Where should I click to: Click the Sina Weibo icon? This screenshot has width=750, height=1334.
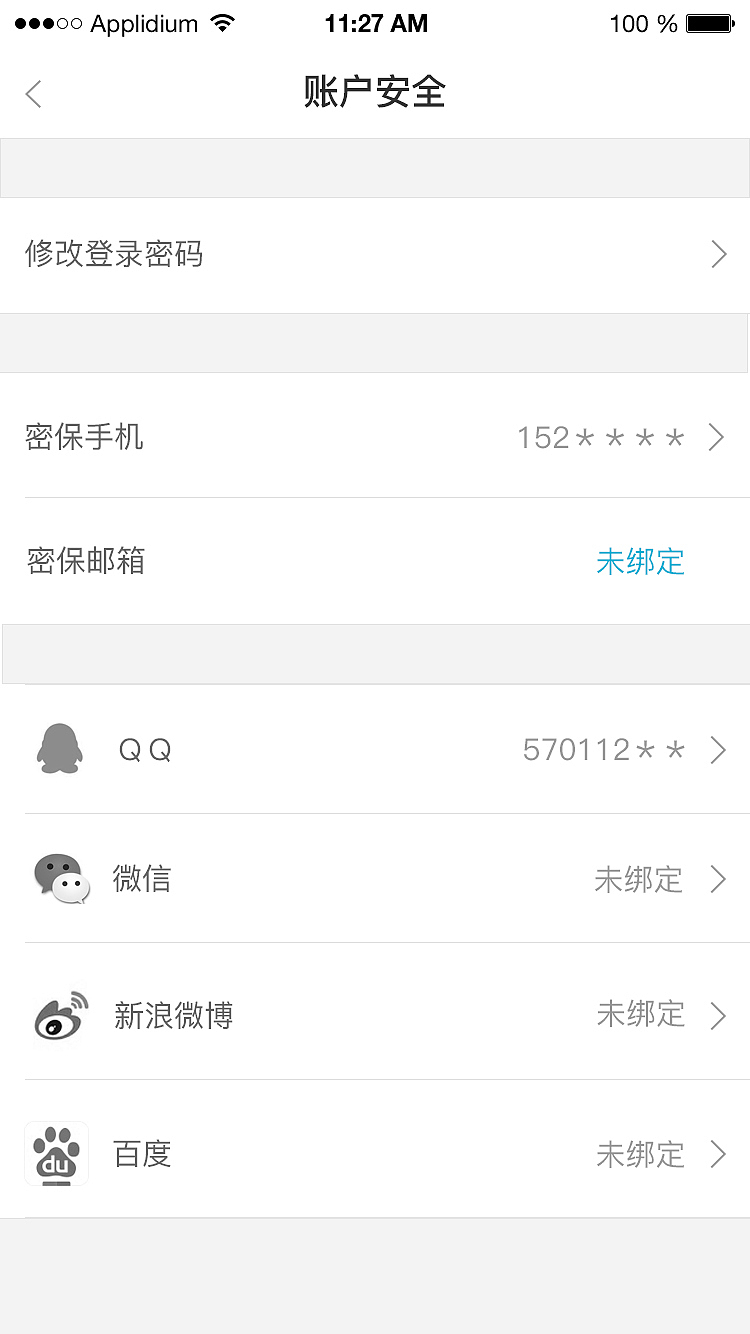coord(58,1014)
